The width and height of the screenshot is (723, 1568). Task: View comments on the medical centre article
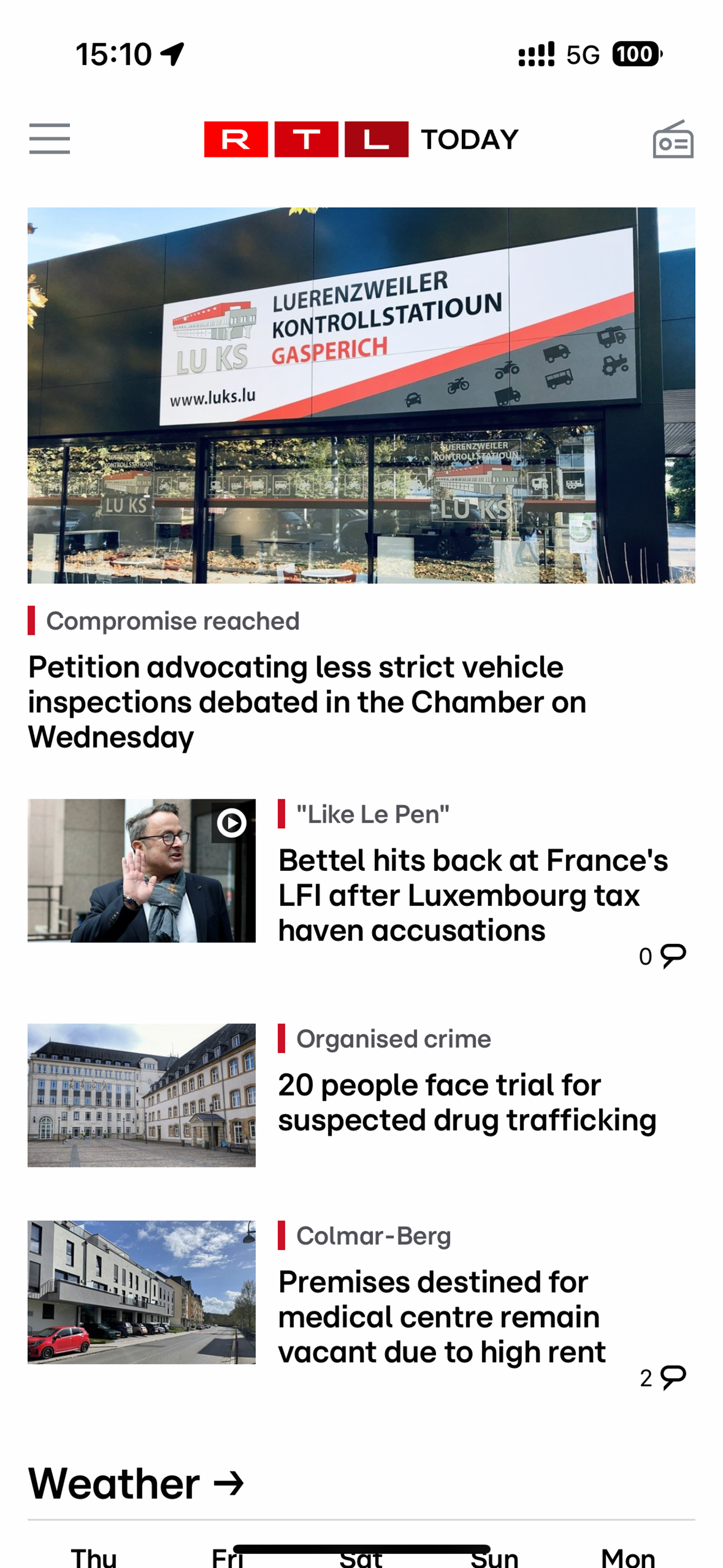coord(662,1377)
